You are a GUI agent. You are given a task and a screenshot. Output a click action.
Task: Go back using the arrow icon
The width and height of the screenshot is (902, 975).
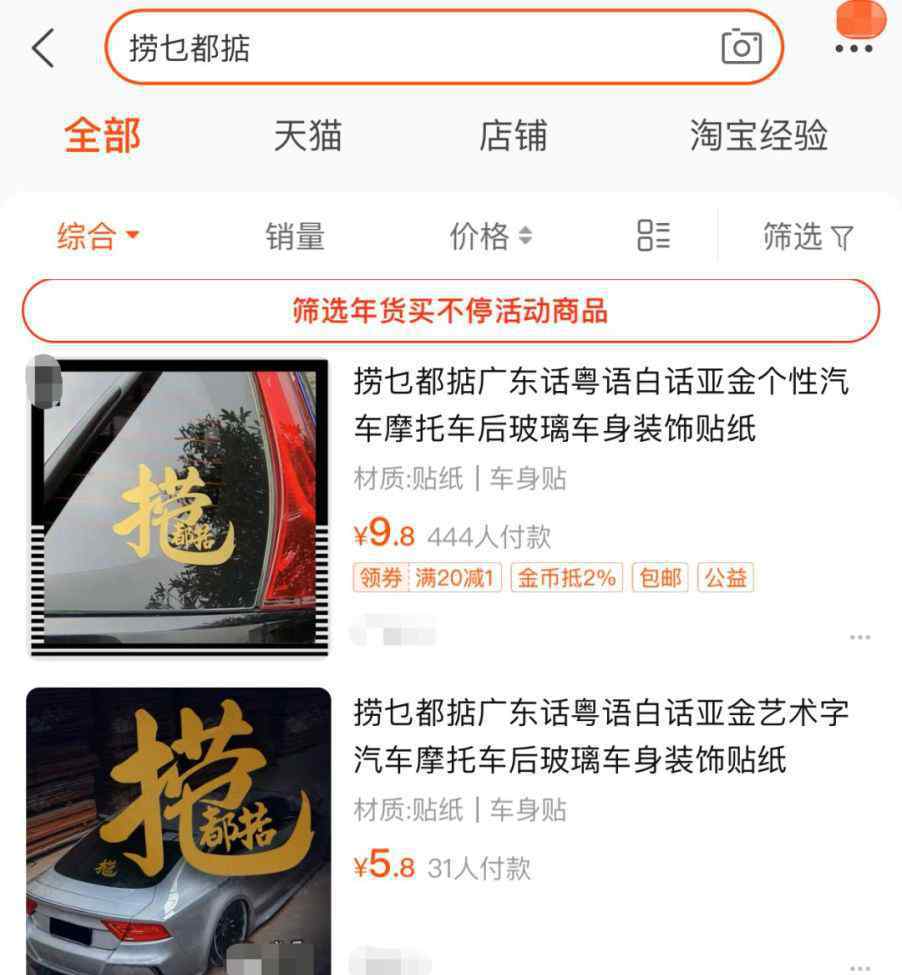coord(44,48)
